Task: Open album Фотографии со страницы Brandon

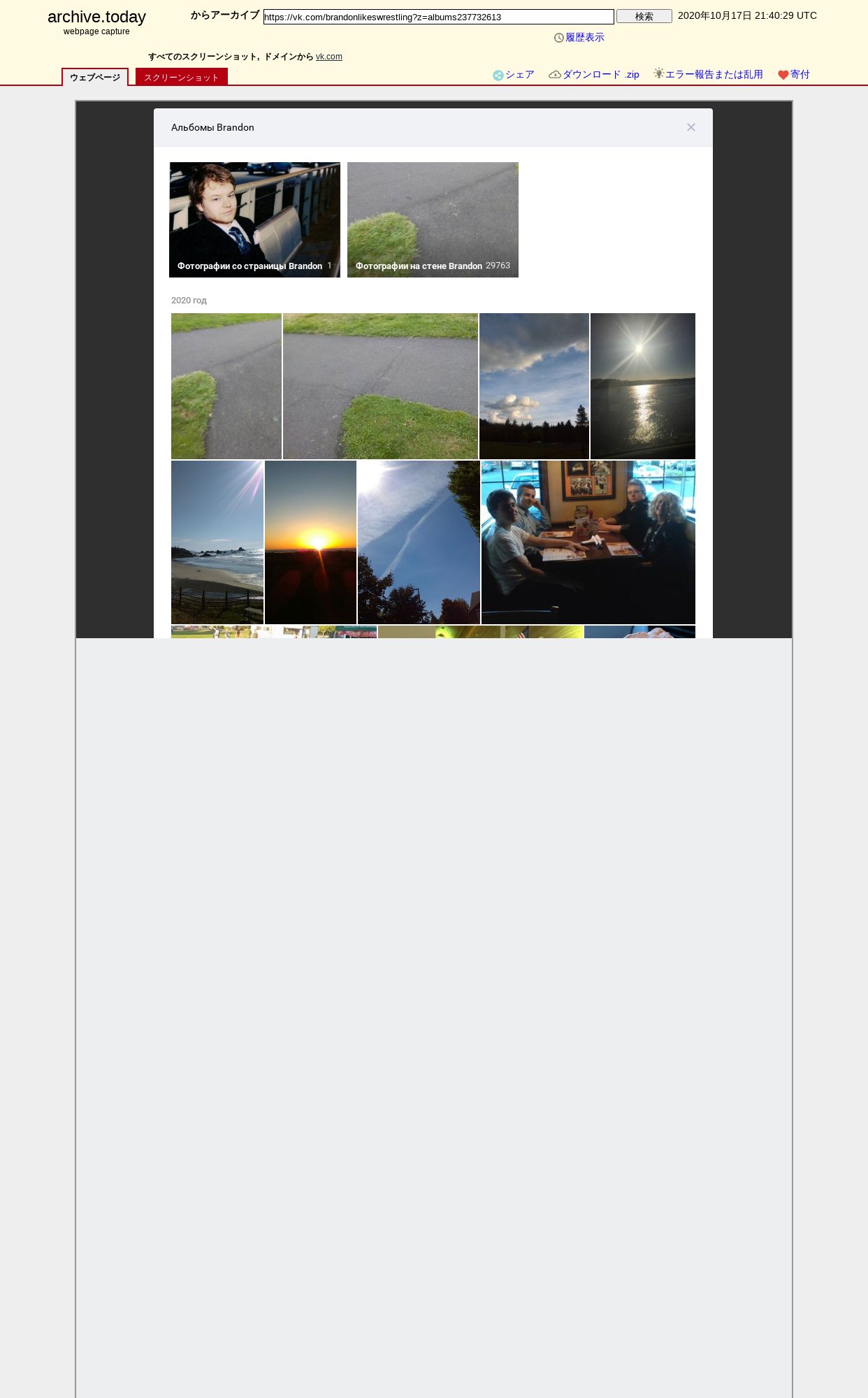Action: pos(254,219)
